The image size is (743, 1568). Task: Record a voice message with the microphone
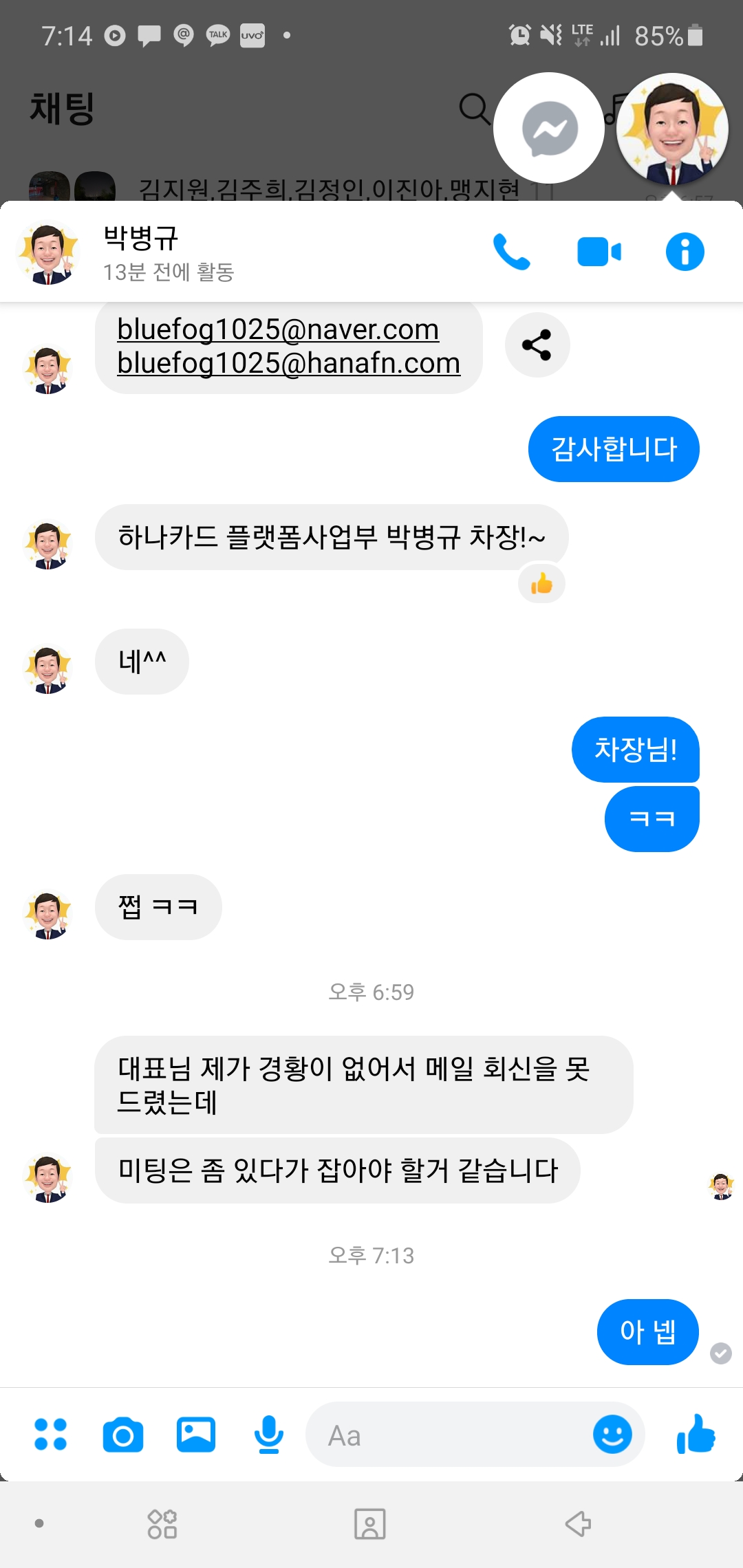pyautogui.click(x=268, y=1435)
